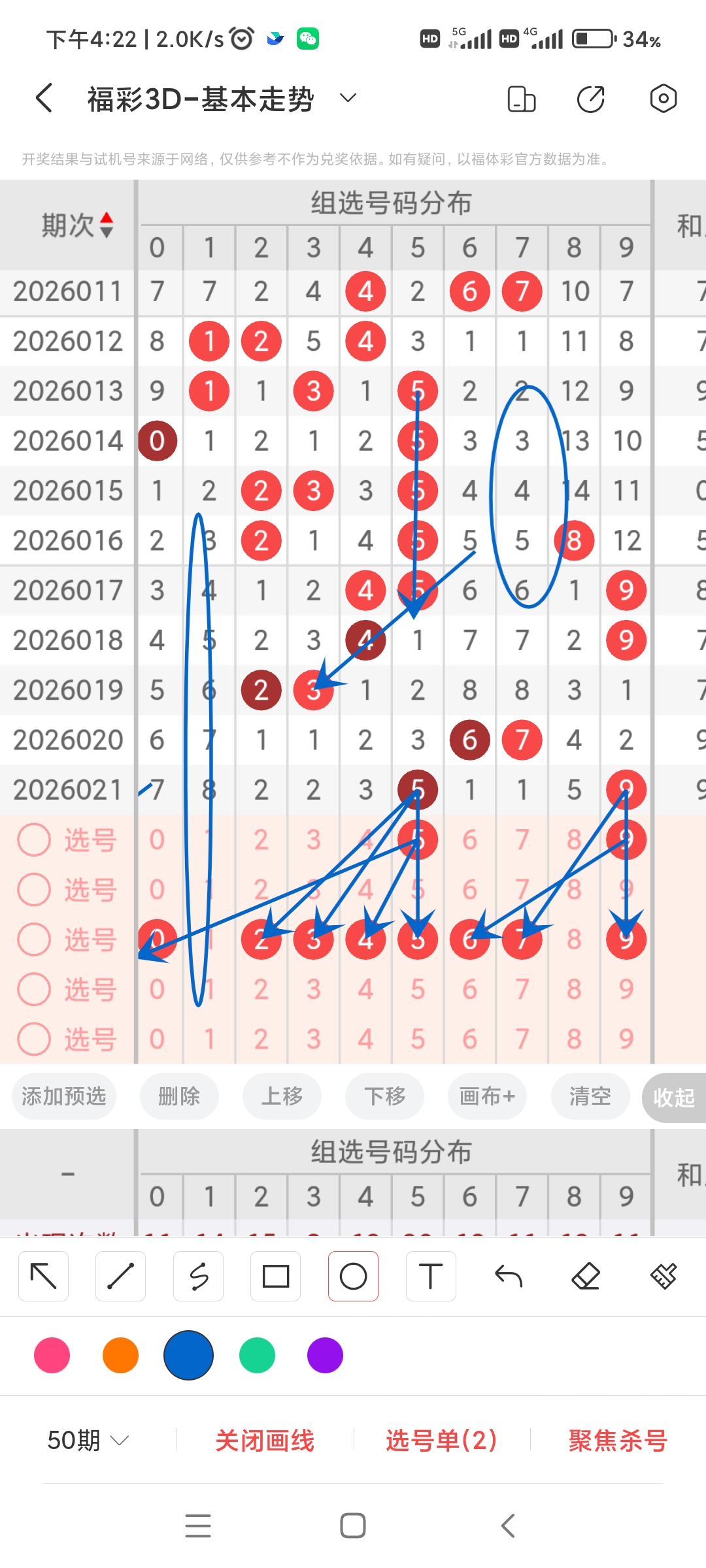
Task: Tap the 选号单(2) menu item
Action: click(x=441, y=1439)
